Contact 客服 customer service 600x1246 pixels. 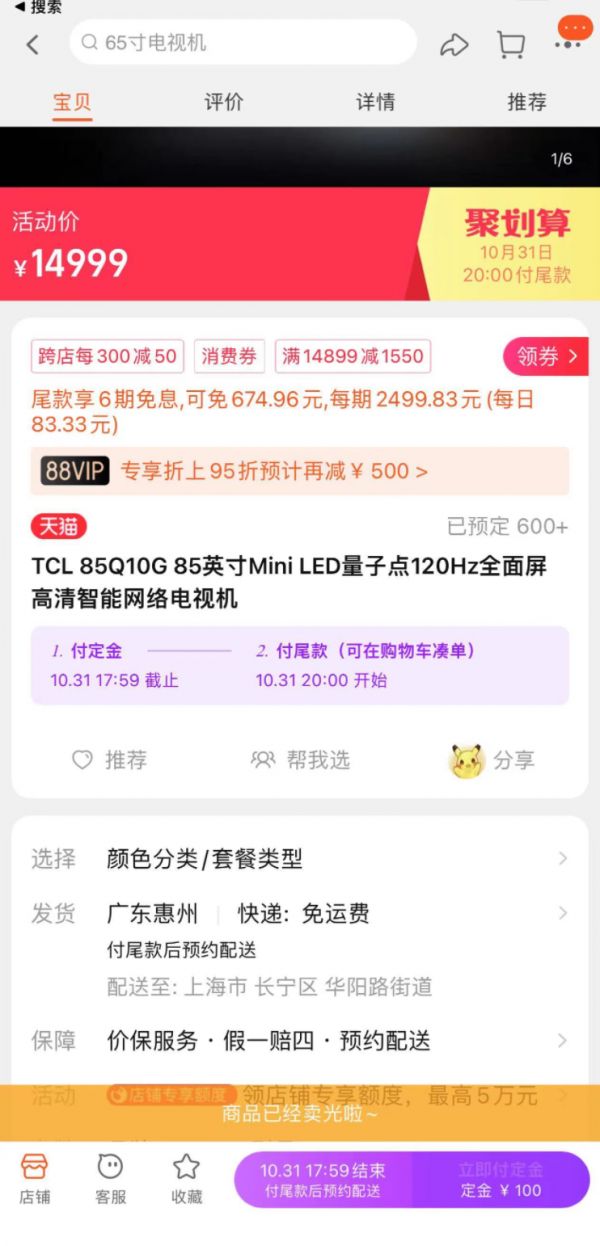pyautogui.click(x=110, y=1180)
